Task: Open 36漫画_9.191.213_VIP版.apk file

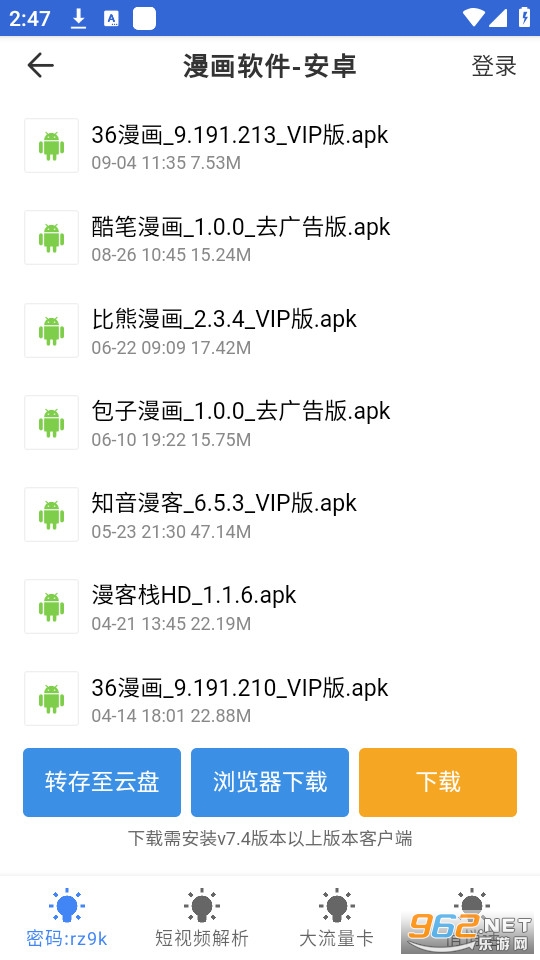Action: coord(270,146)
